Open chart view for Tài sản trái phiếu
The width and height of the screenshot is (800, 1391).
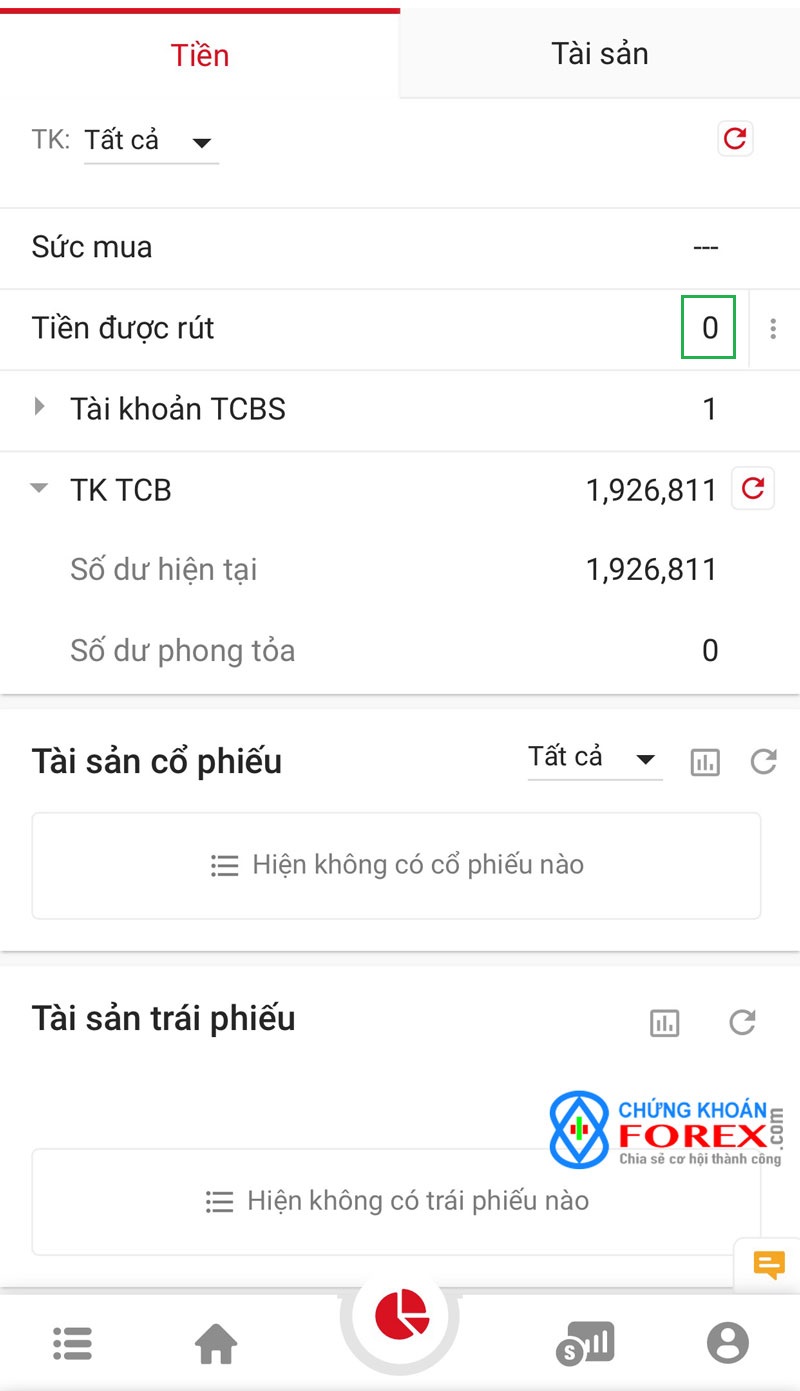click(664, 1022)
